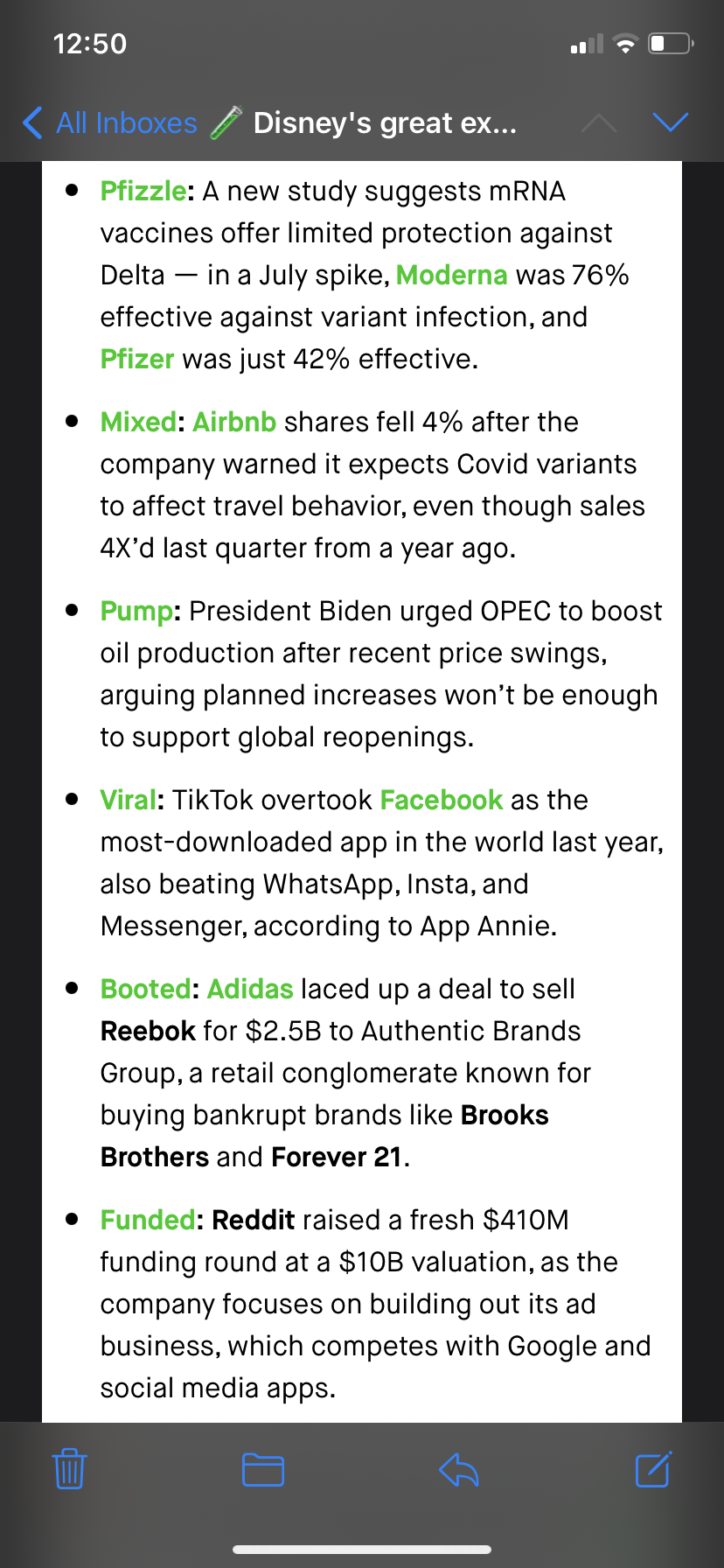Open the Facebook link

pos(442,800)
